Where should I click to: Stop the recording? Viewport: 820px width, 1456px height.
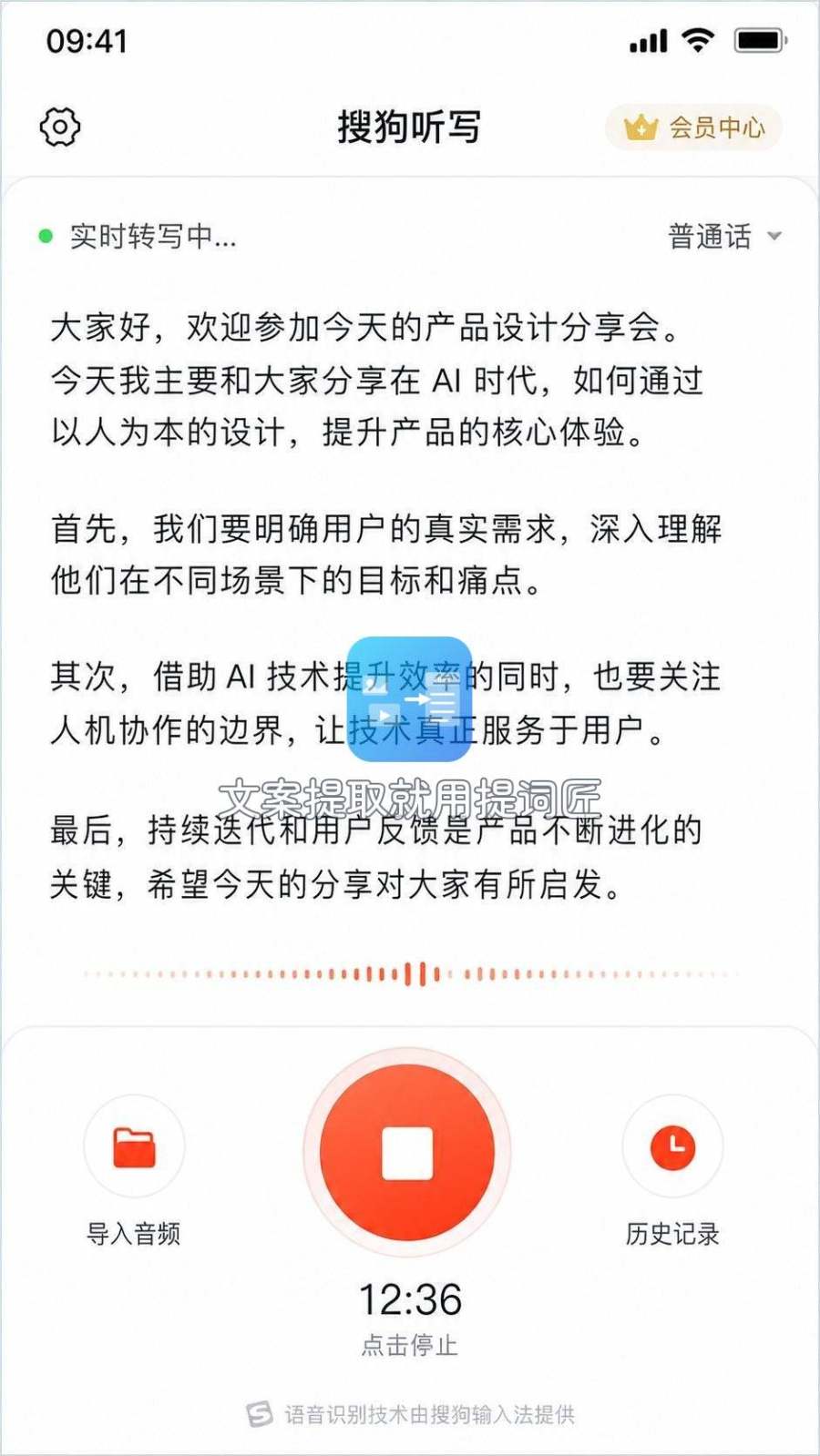[407, 1152]
